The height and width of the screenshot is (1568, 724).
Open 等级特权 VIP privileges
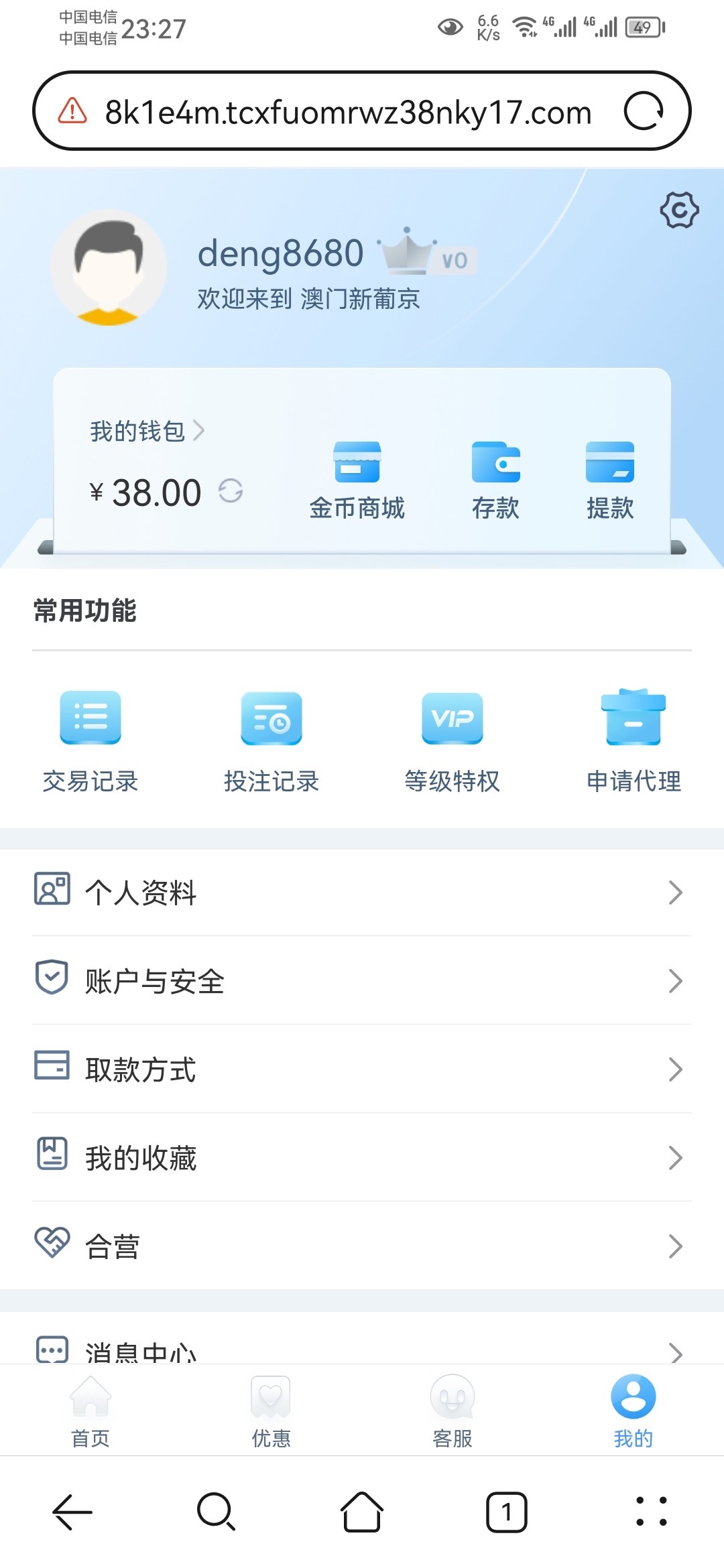pos(452,742)
